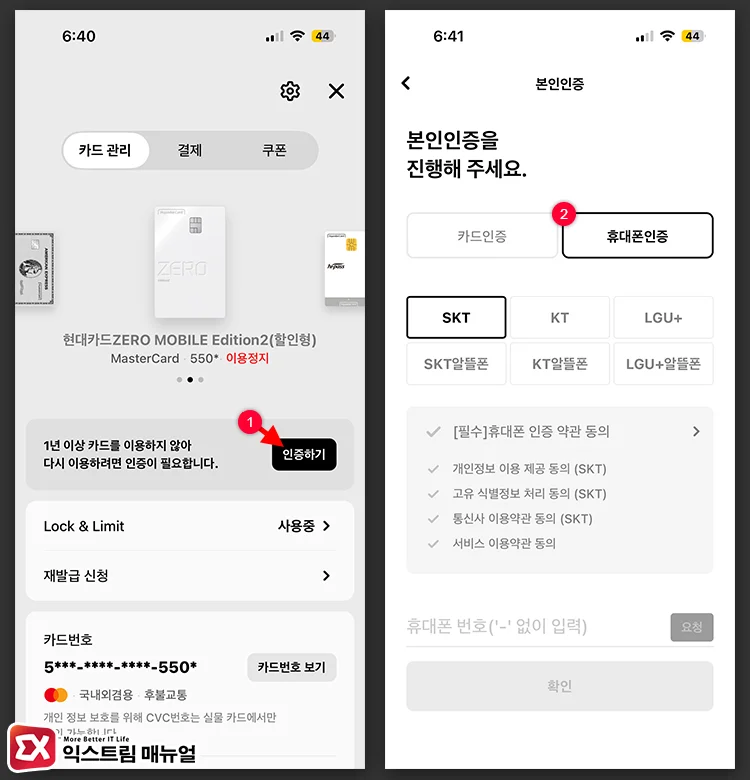This screenshot has width=750, height=780.
Task: Focus the 휴대폰 번호 input field
Action: pos(530,627)
